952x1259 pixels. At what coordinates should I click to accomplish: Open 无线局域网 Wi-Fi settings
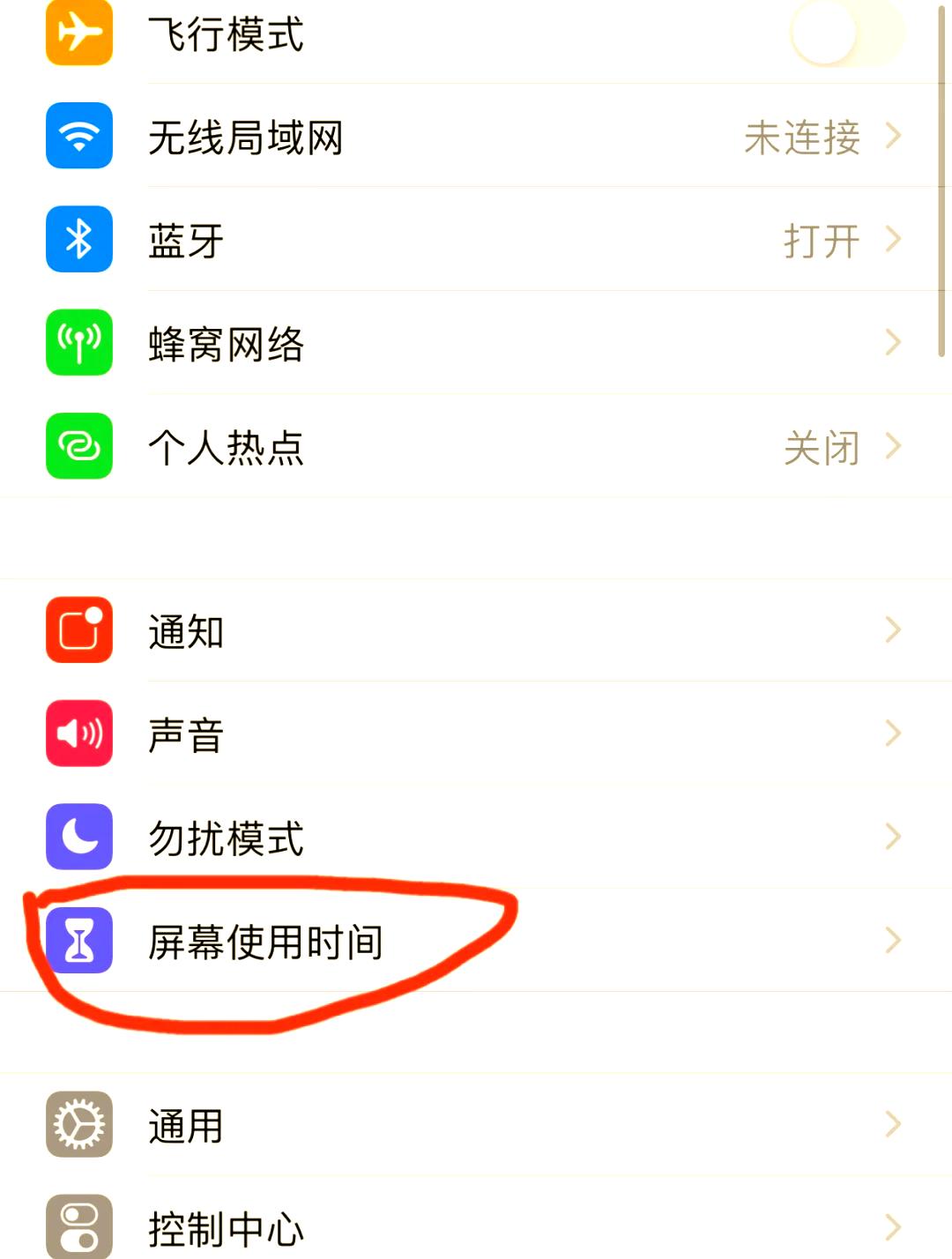476,137
